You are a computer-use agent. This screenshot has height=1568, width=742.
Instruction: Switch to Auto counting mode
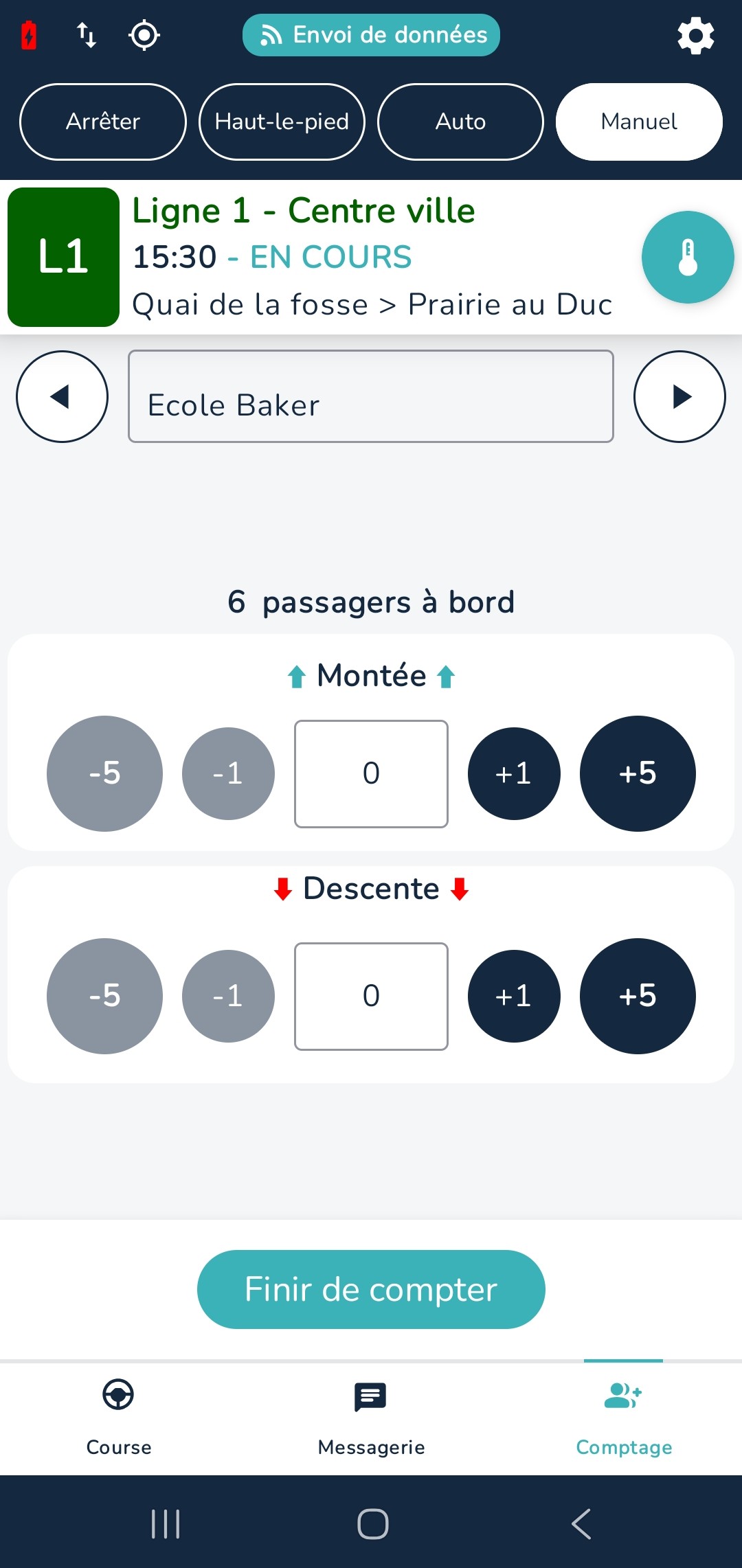coord(460,122)
